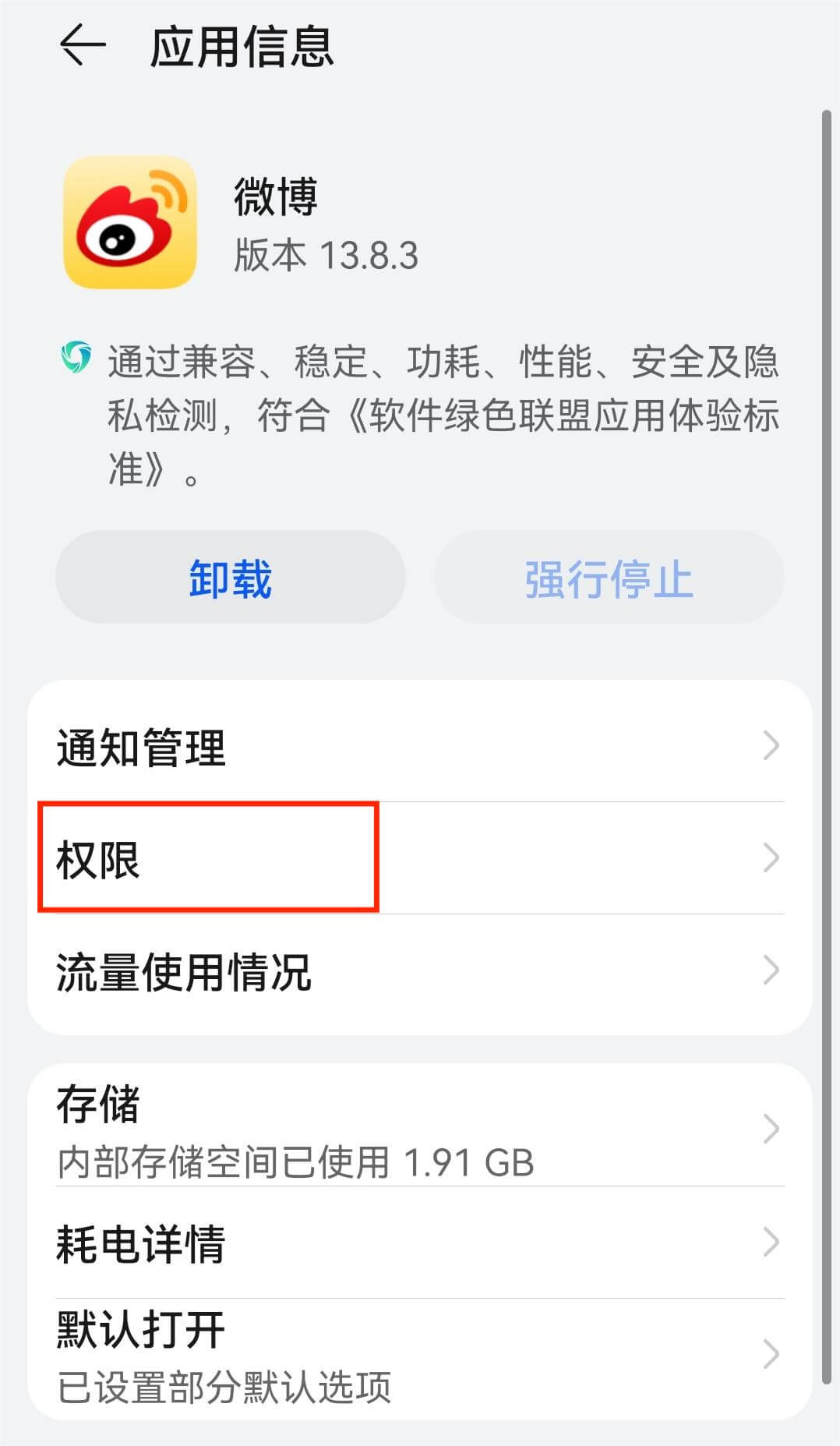Open 流量使用情况 data usage
The image size is (840, 1446).
[x=390, y=970]
